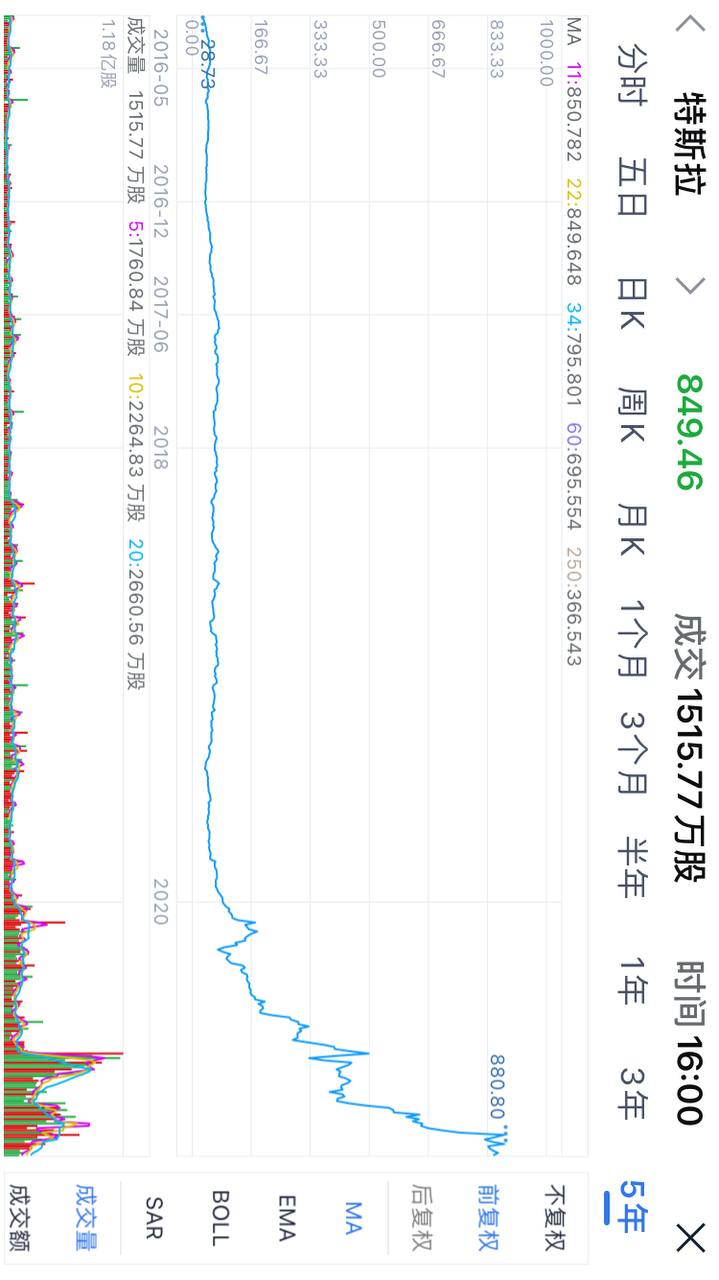Image resolution: width=719 pixels, height=1280 pixels.
Task: Go to the next stock
Action: 690,285
